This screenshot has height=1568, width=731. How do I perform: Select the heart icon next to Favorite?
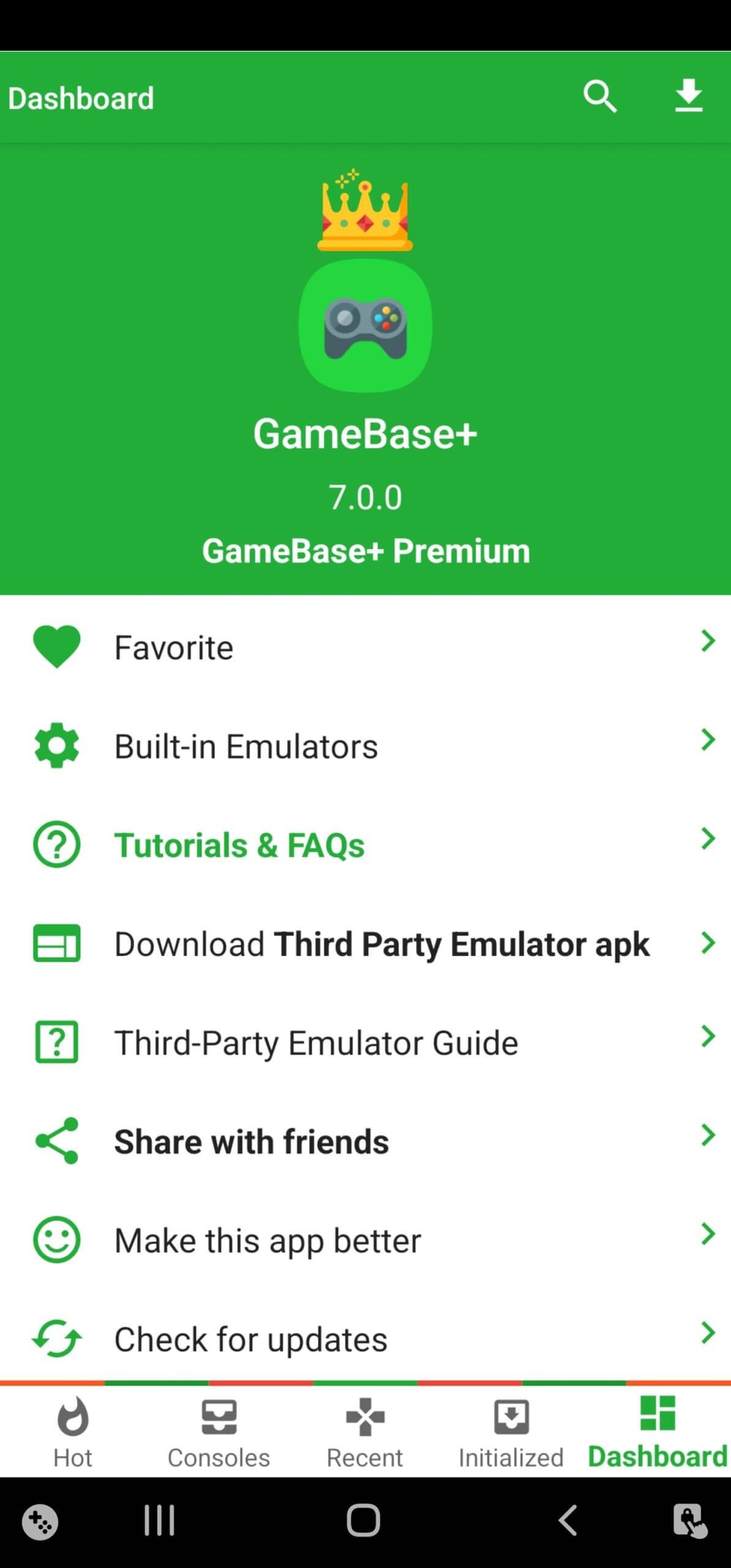click(56, 646)
